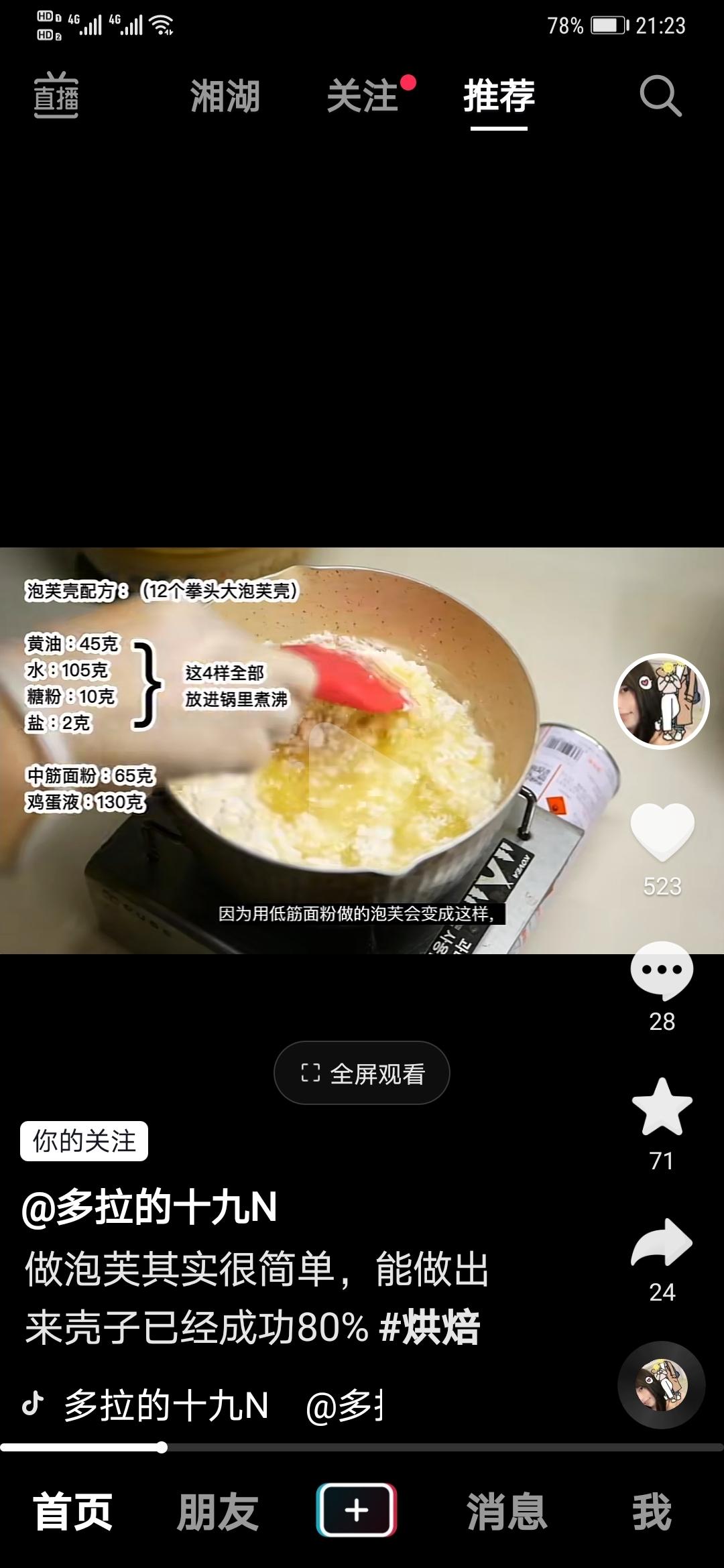Open the creator's profile avatar
Image resolution: width=724 pixels, height=1568 pixels.
(662, 701)
